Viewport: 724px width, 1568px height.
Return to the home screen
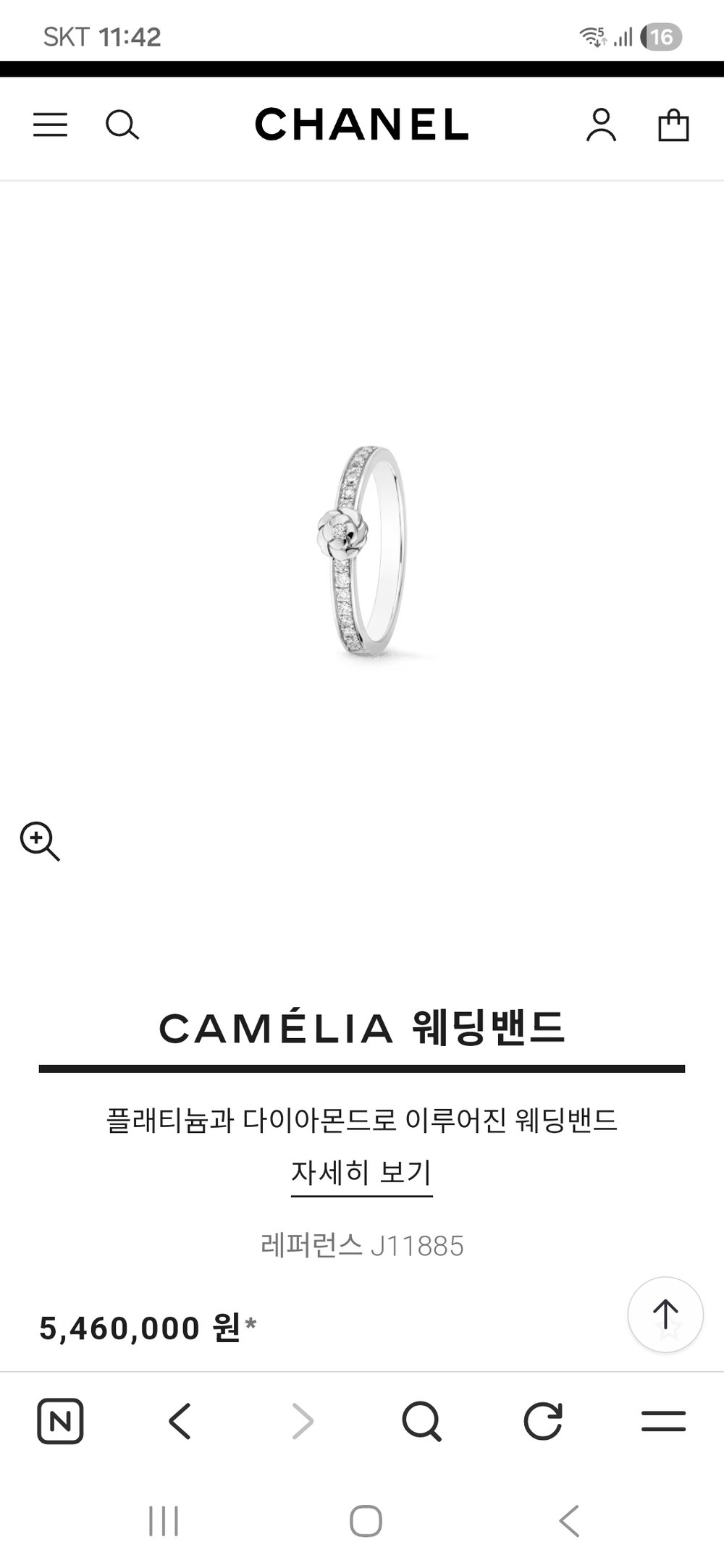coord(366,1521)
